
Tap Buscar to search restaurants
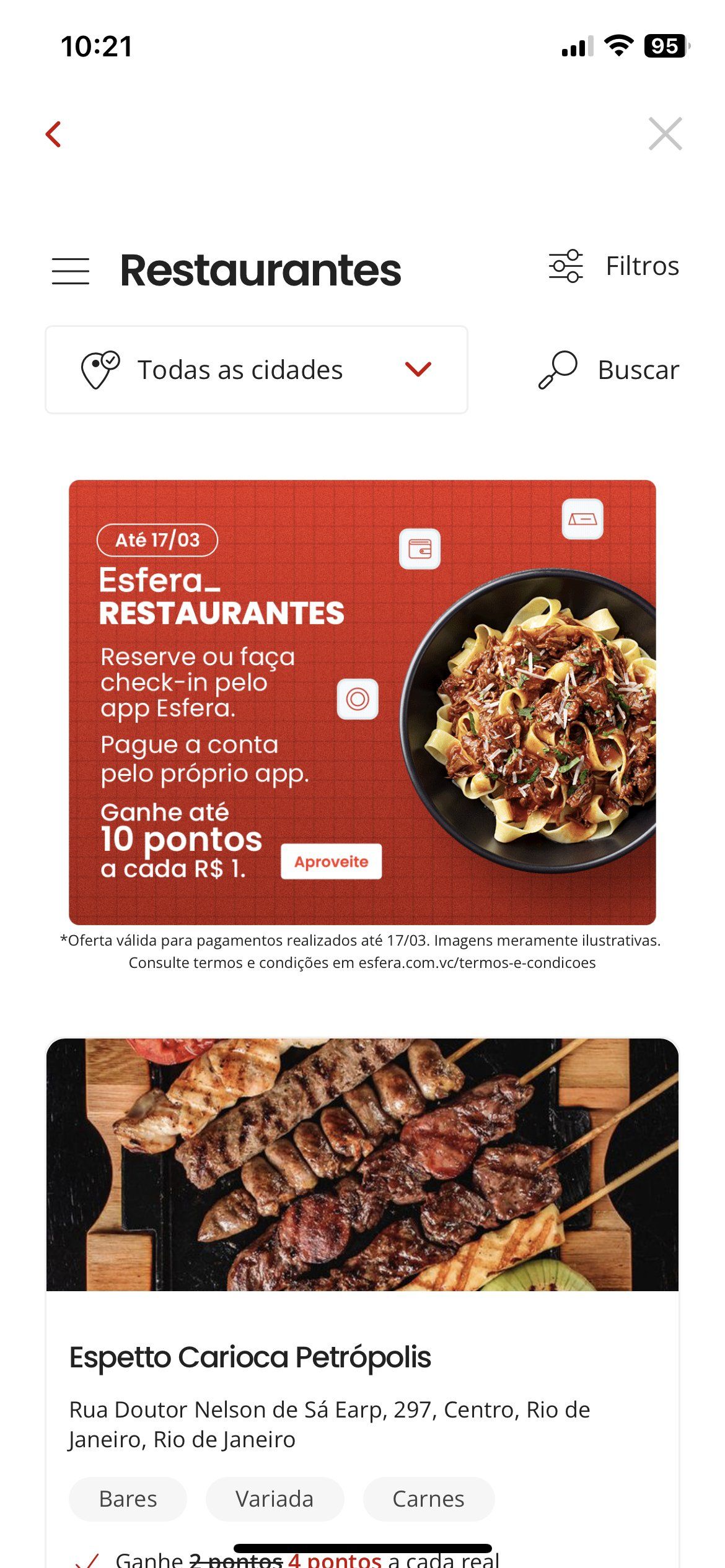[x=609, y=370]
